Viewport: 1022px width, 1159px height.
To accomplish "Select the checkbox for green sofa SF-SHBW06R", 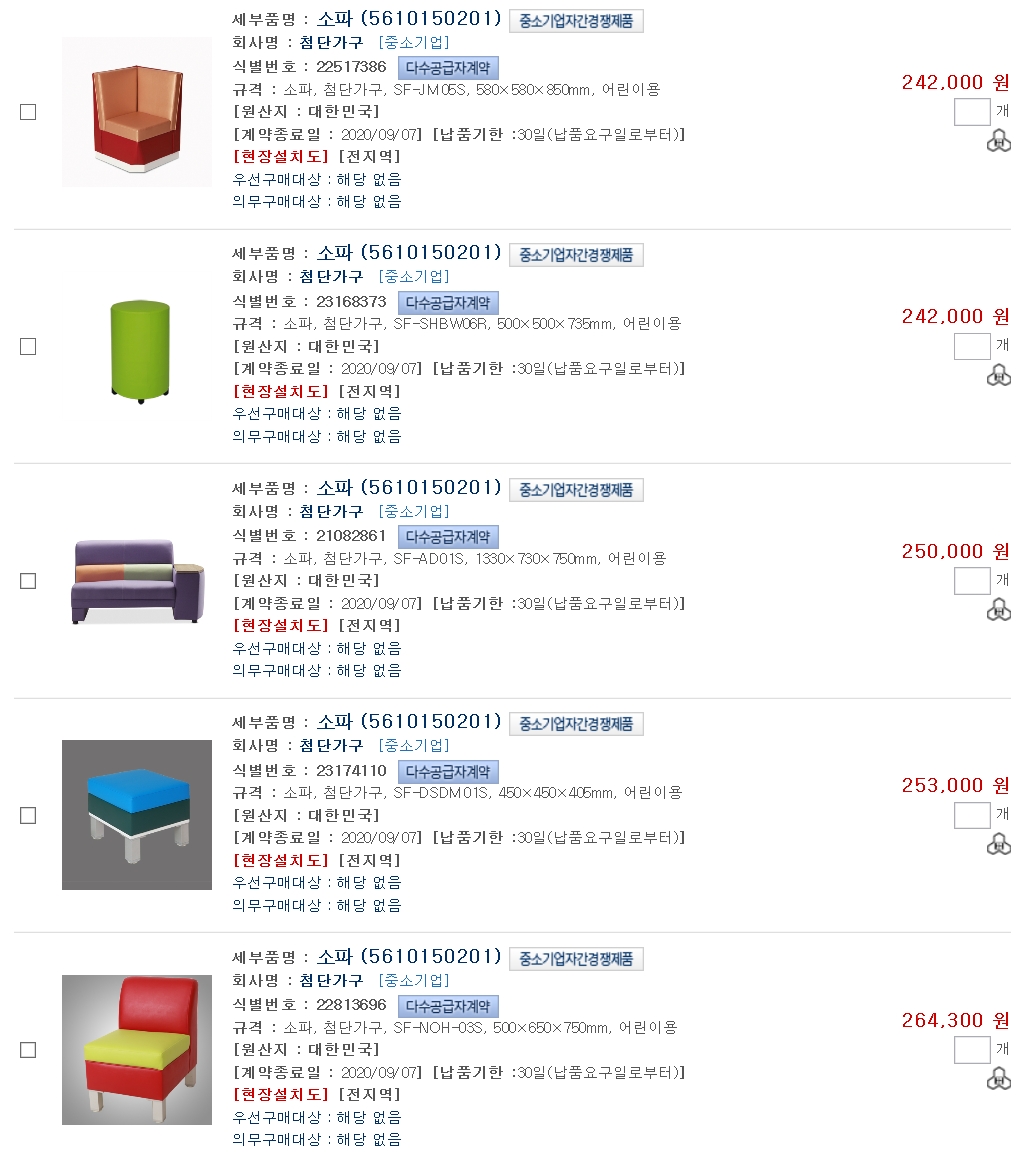I will [28, 346].
